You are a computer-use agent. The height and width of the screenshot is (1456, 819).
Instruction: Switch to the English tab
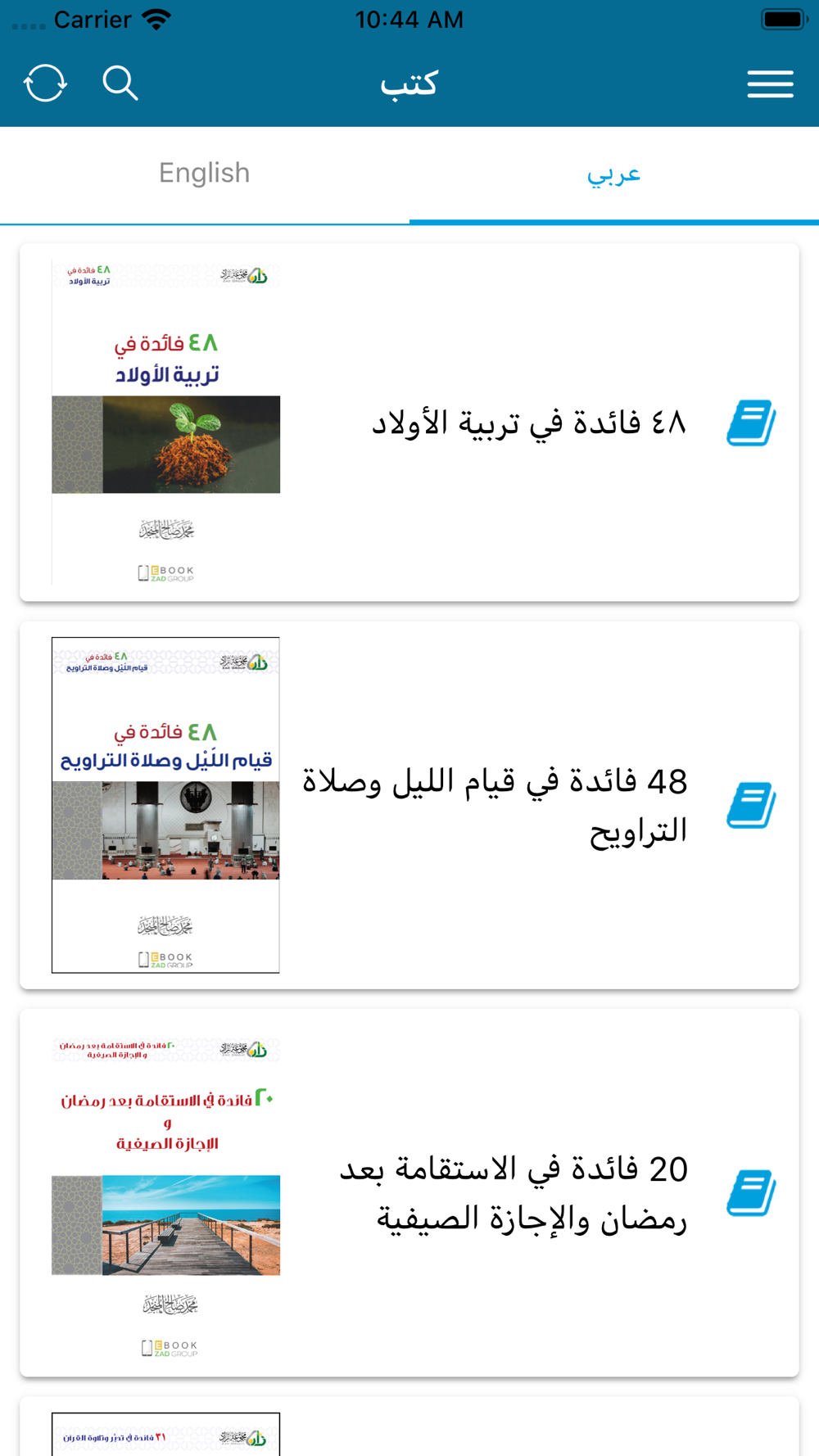pyautogui.click(x=205, y=174)
